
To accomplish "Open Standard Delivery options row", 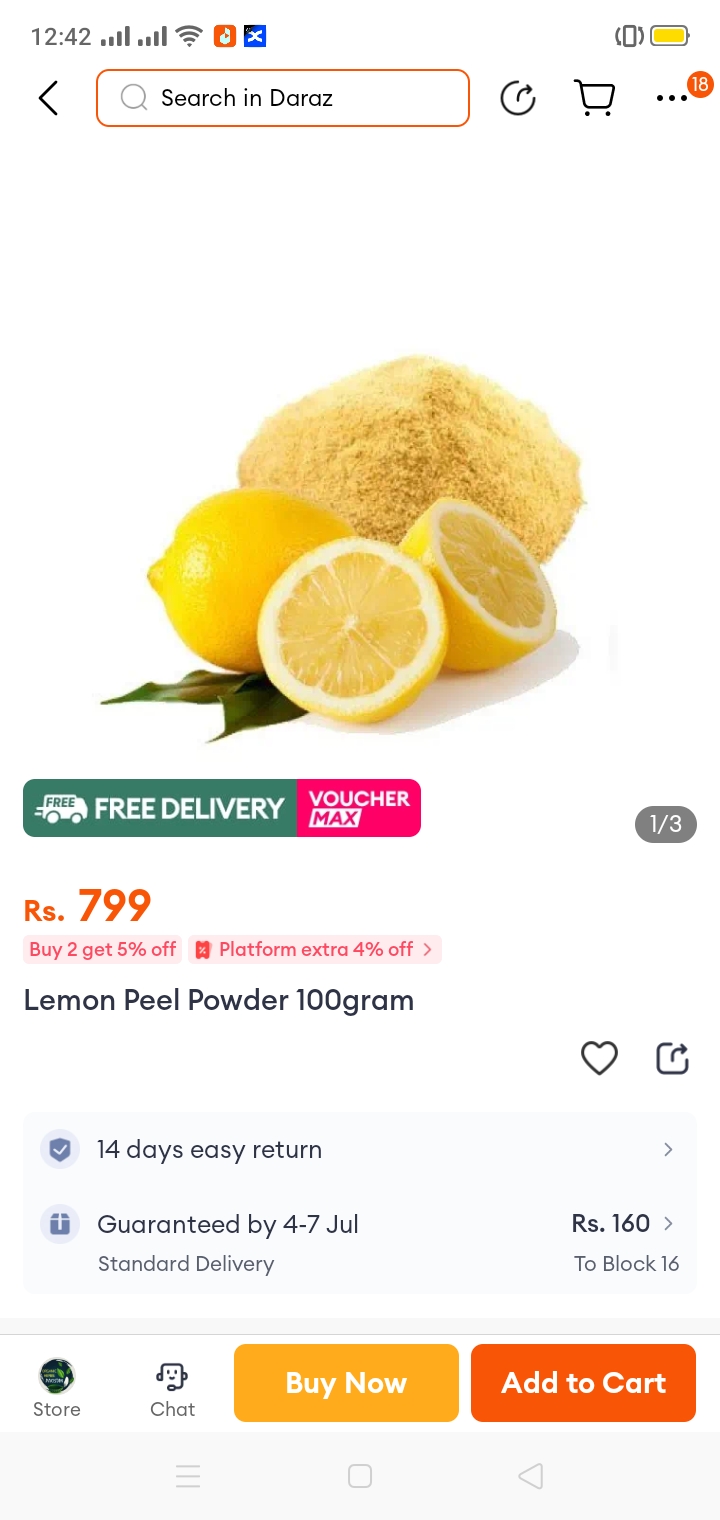I will tap(360, 1242).
